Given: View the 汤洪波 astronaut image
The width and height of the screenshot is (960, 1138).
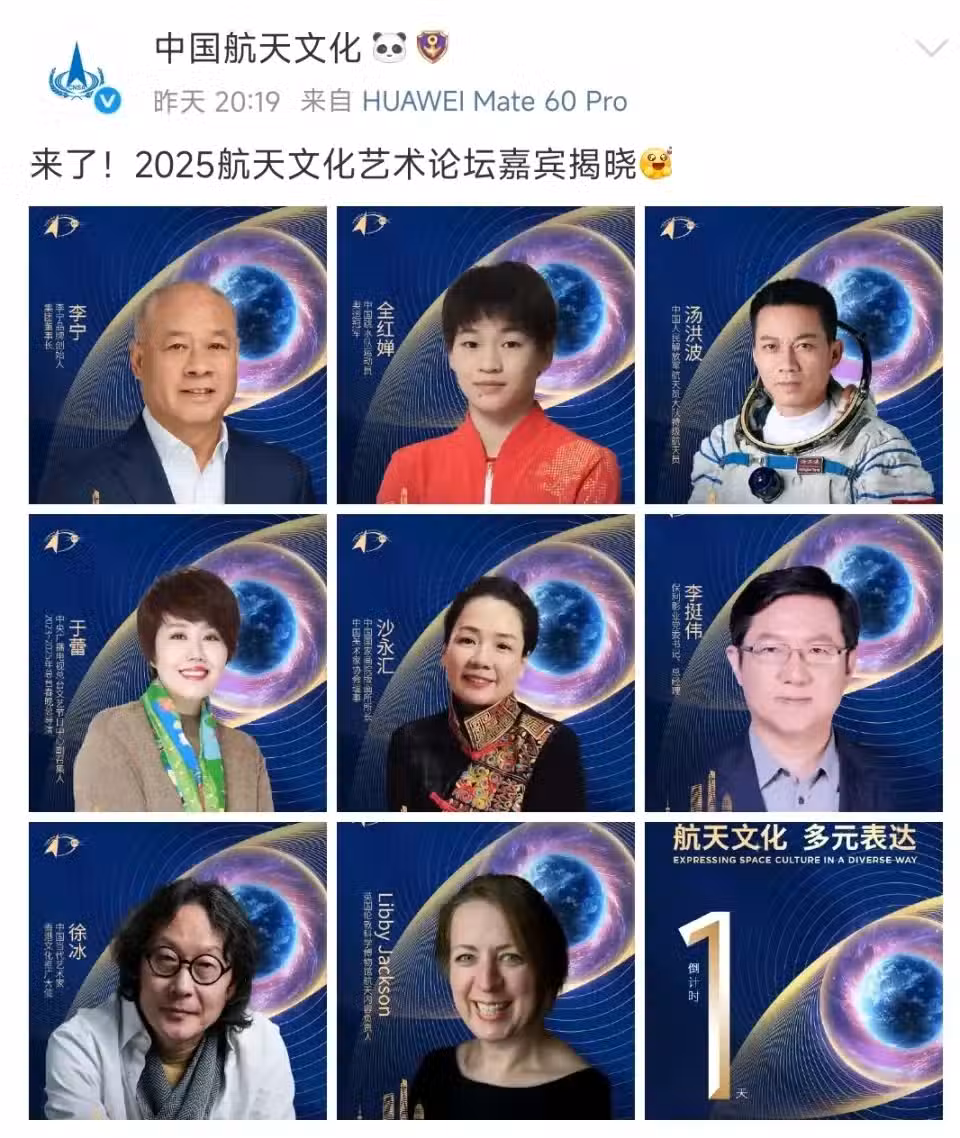Looking at the screenshot, I should [793, 355].
